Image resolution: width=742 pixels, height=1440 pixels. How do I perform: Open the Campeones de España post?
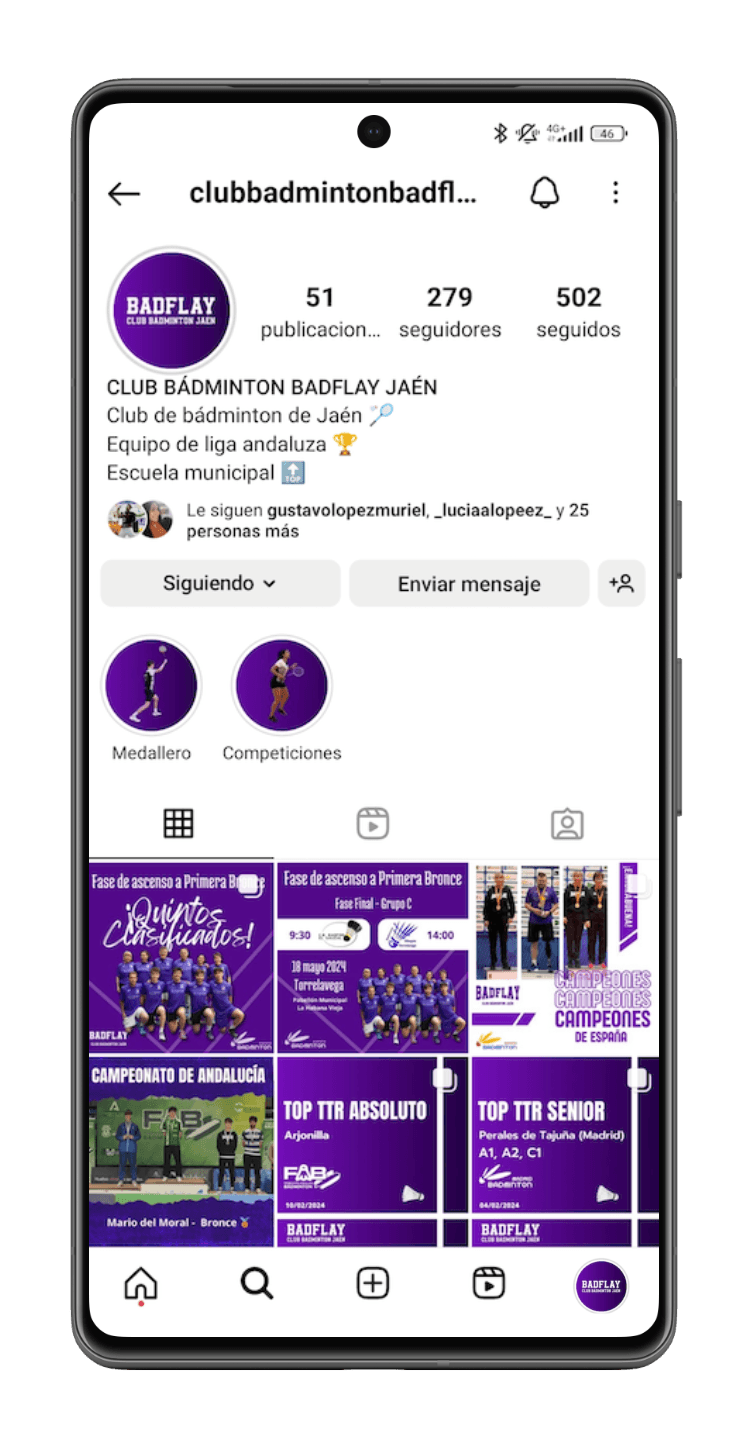pos(565,958)
